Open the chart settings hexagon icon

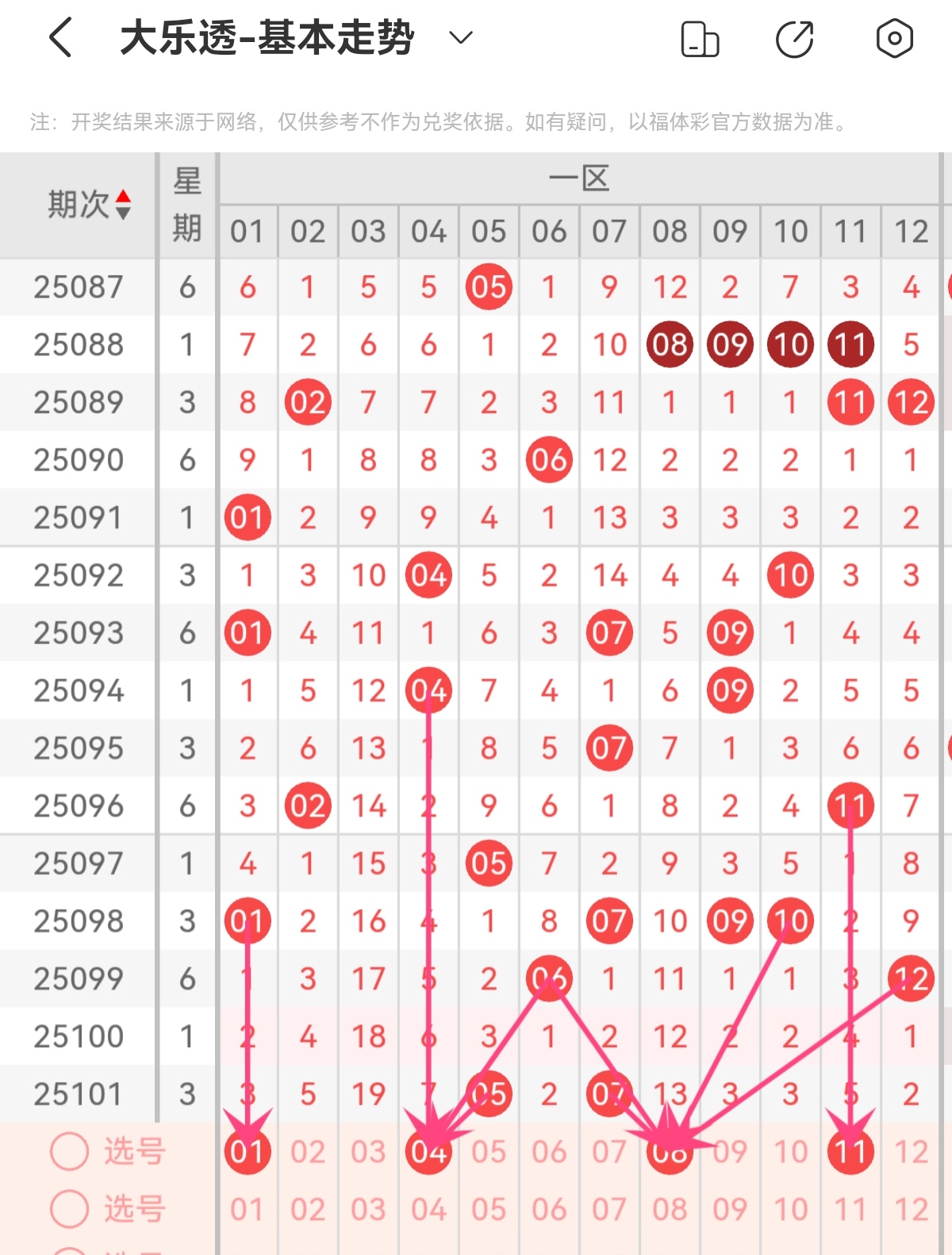(x=894, y=38)
